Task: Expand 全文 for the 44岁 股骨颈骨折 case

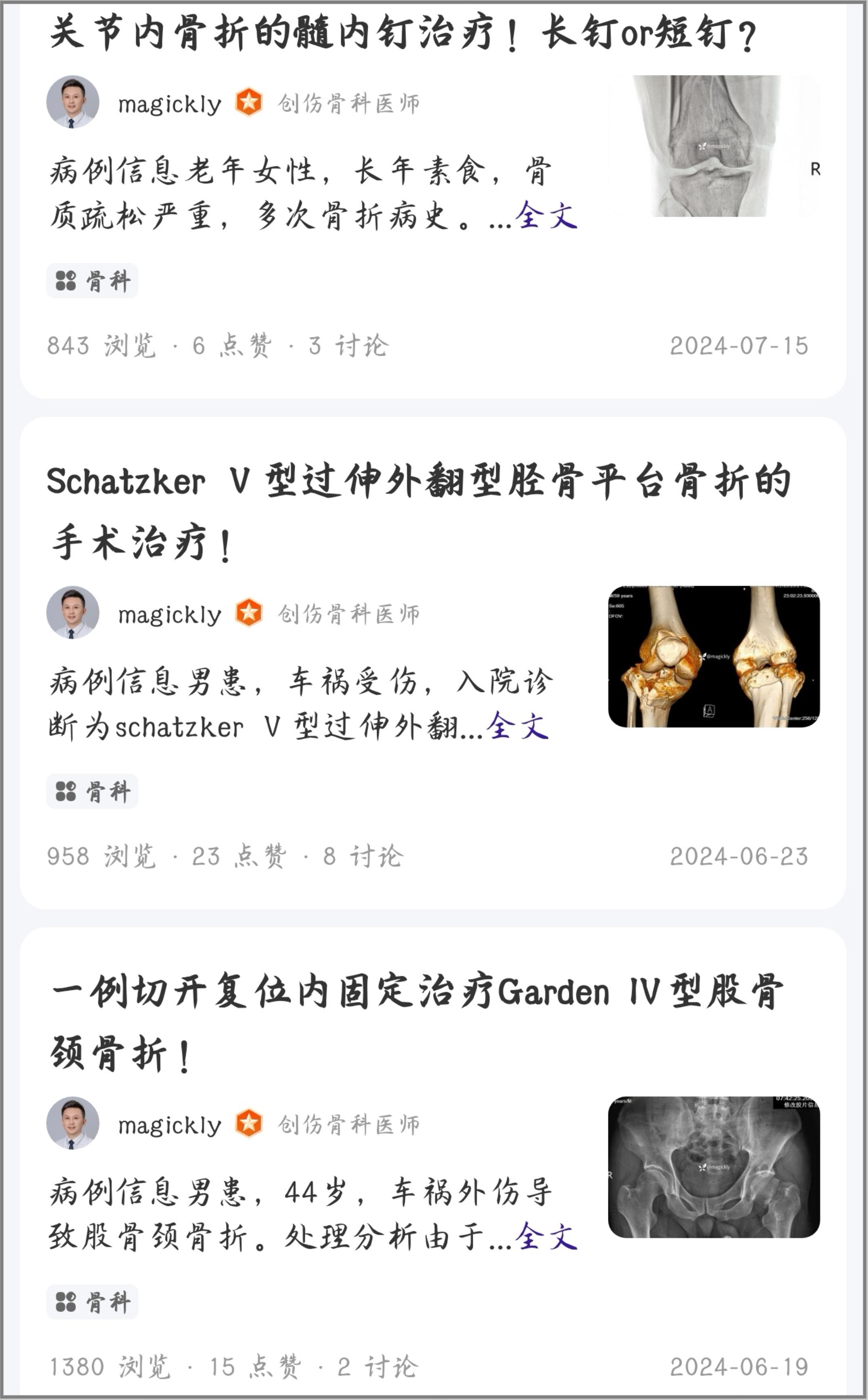Action: tap(546, 1237)
